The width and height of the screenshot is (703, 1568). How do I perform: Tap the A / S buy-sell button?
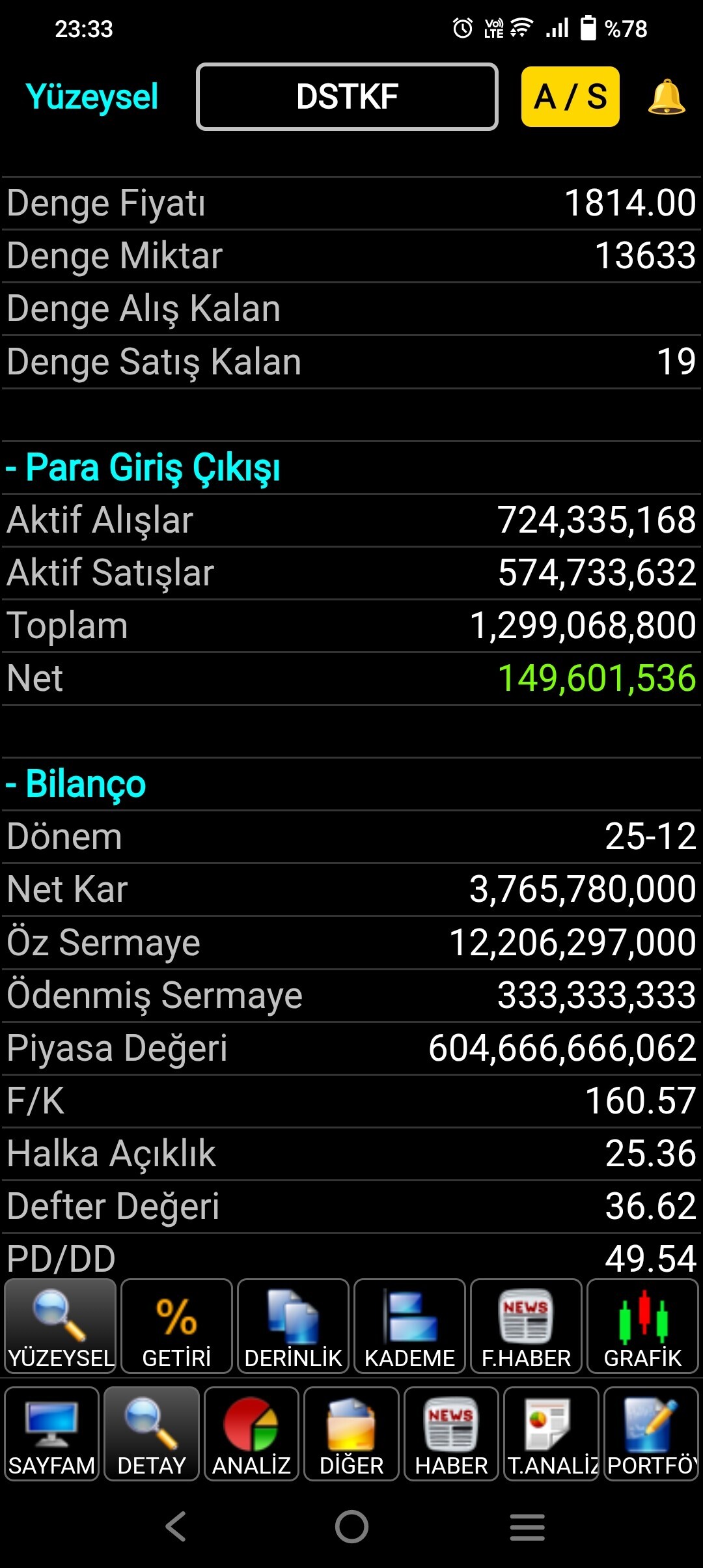[x=570, y=97]
